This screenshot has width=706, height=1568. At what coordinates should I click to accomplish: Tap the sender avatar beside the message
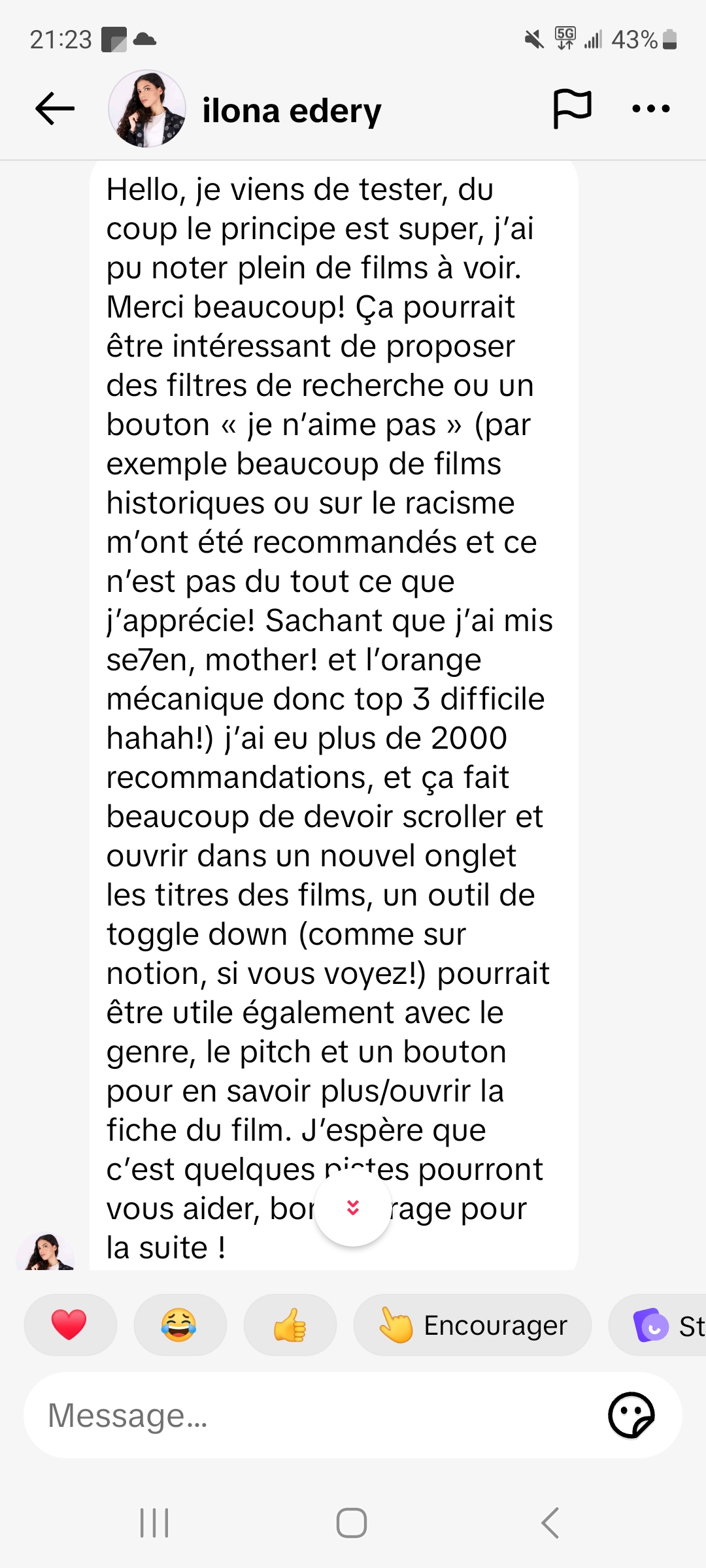coord(45,1252)
